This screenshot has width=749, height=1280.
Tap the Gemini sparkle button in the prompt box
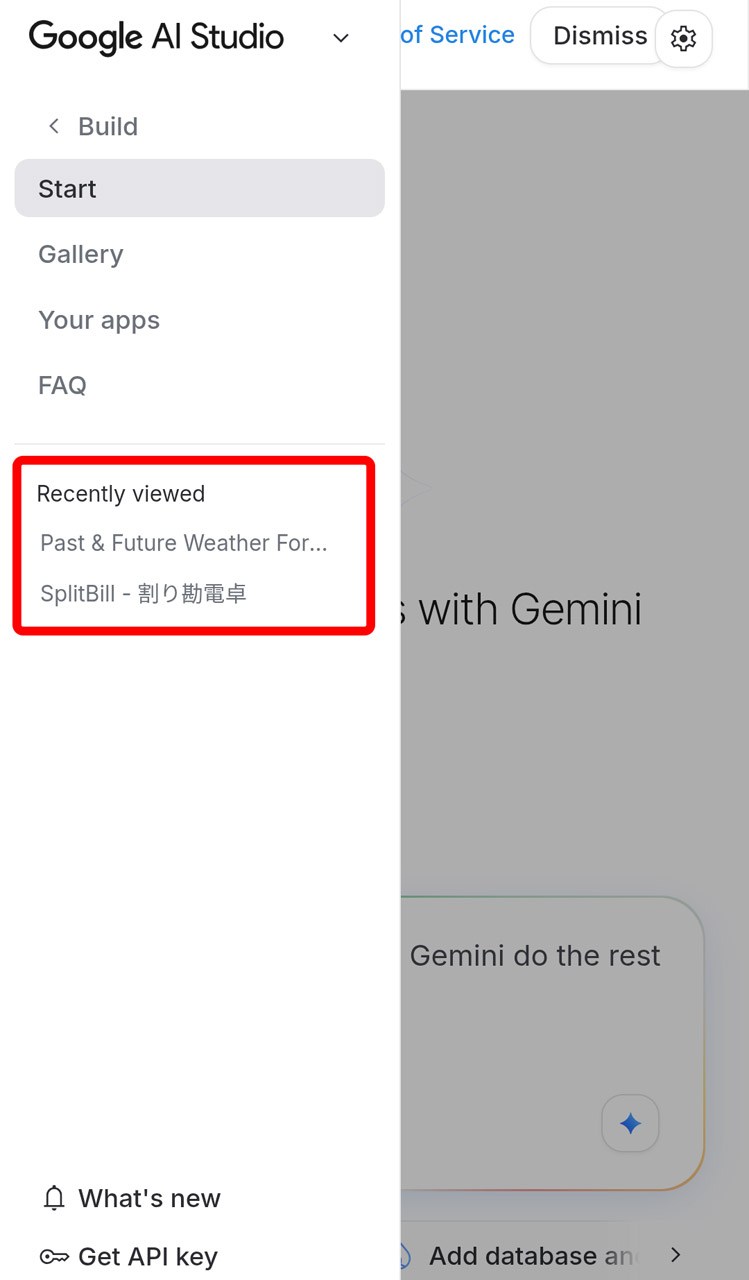click(x=630, y=1124)
